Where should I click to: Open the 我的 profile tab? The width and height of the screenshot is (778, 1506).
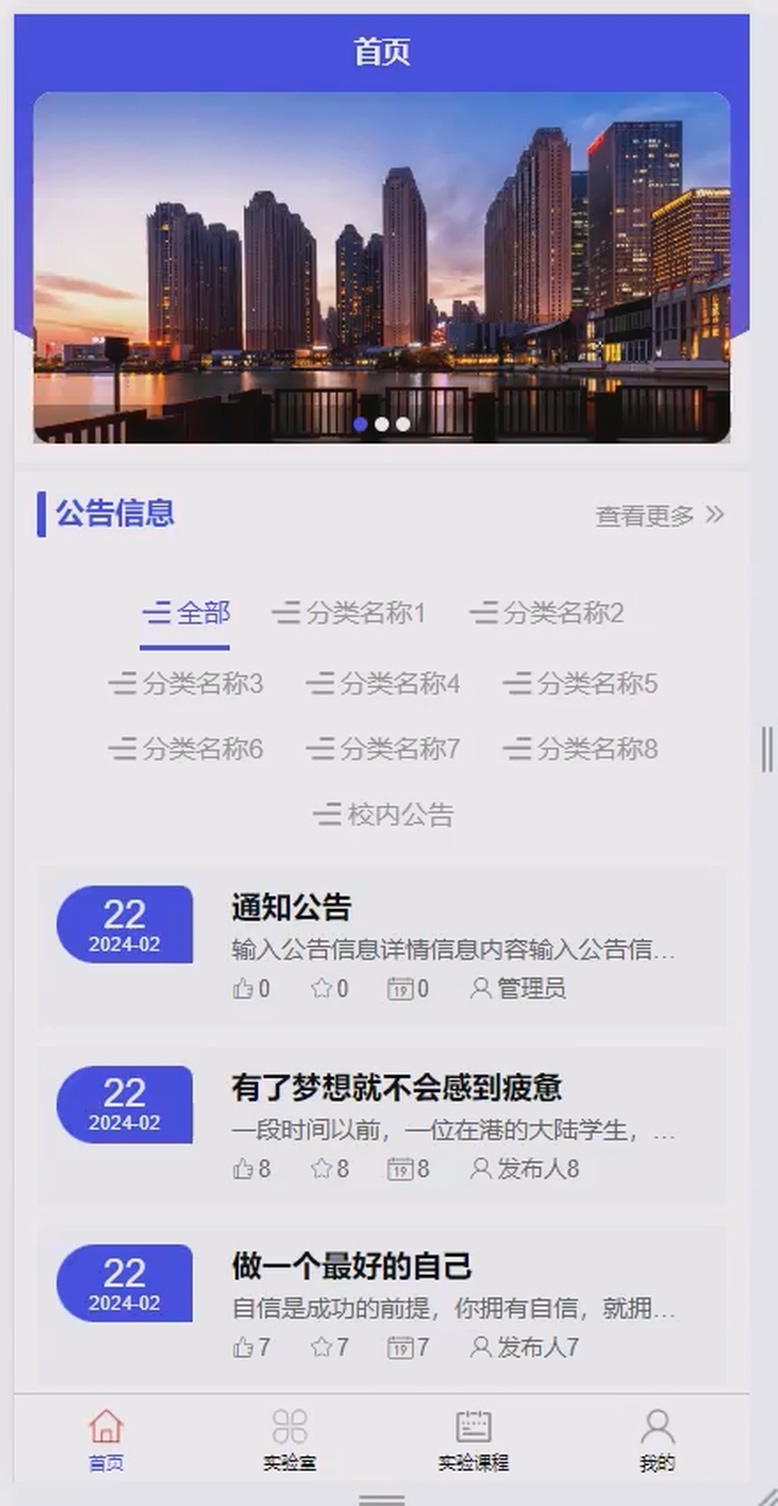point(657,1440)
